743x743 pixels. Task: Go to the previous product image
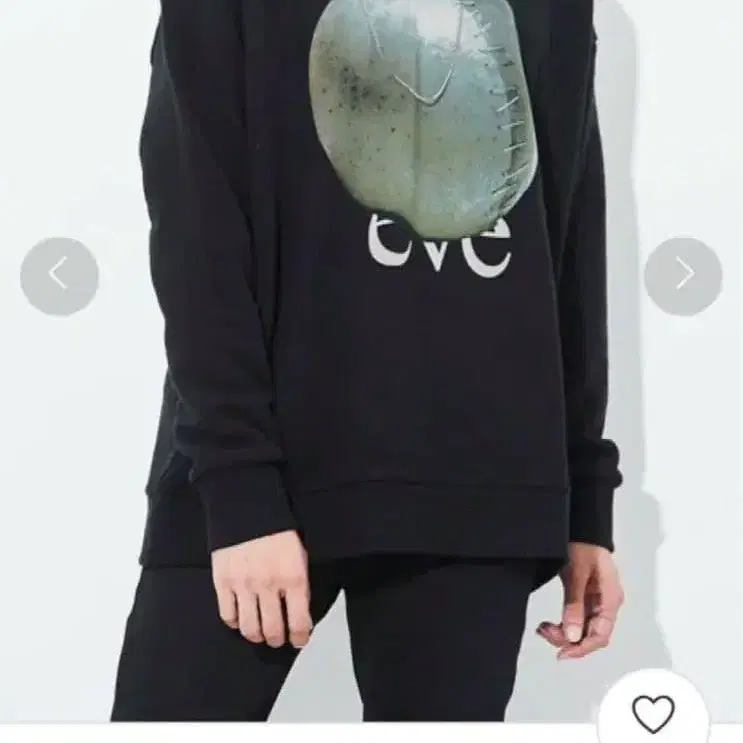pos(59,276)
